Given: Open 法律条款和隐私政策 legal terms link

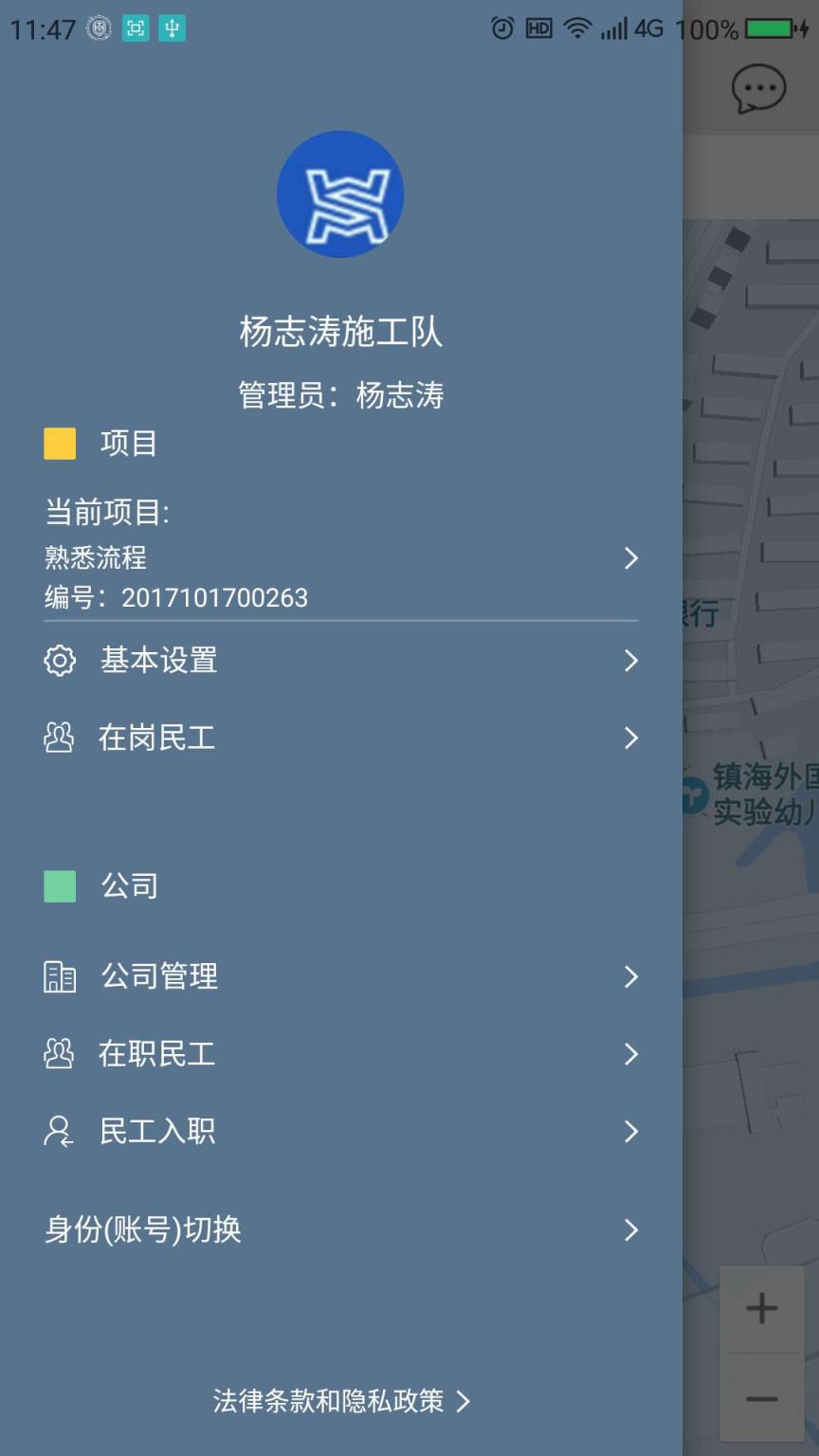Looking at the screenshot, I should [340, 1402].
